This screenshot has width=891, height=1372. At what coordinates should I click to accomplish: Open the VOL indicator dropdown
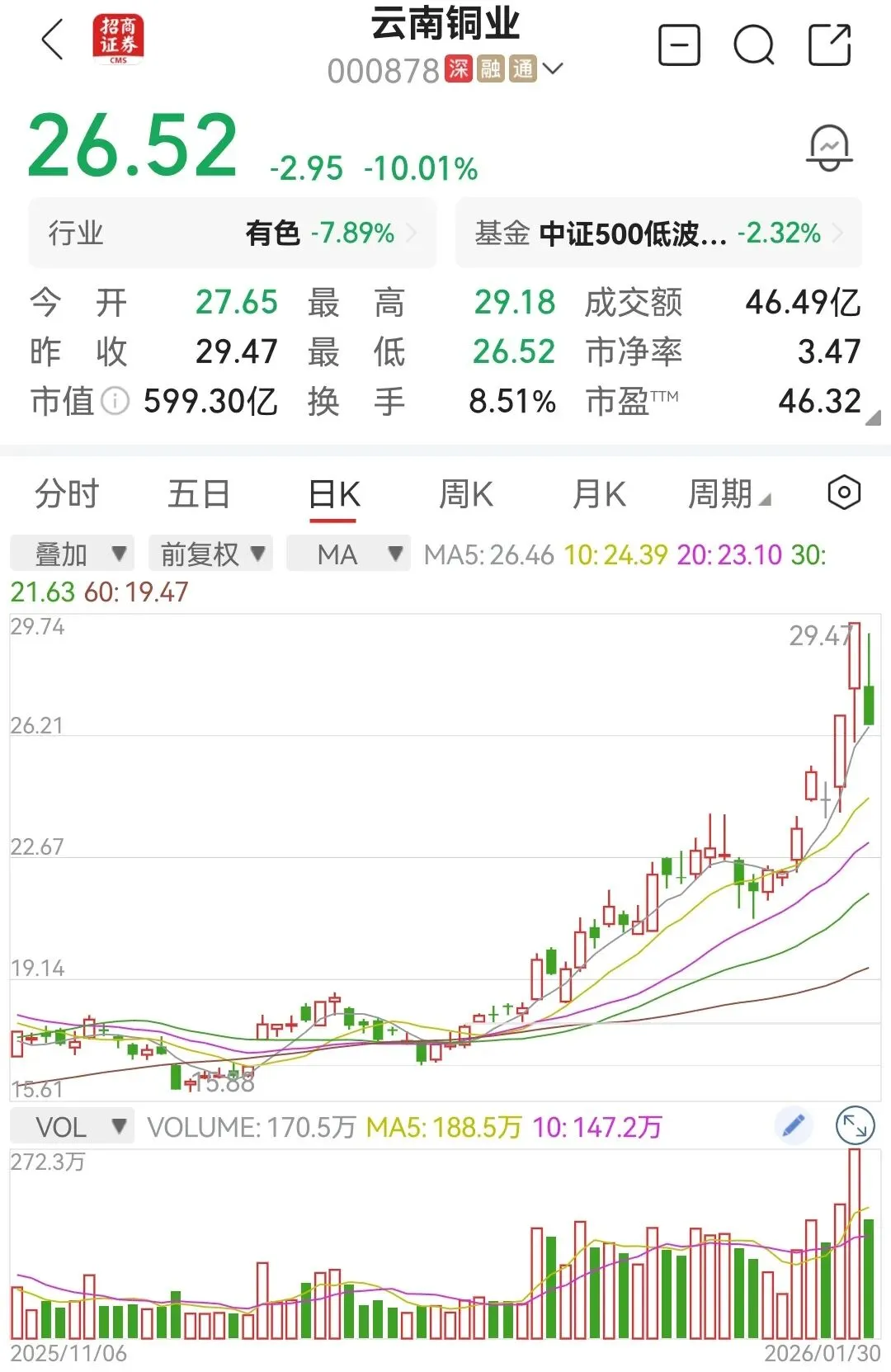tap(73, 1127)
